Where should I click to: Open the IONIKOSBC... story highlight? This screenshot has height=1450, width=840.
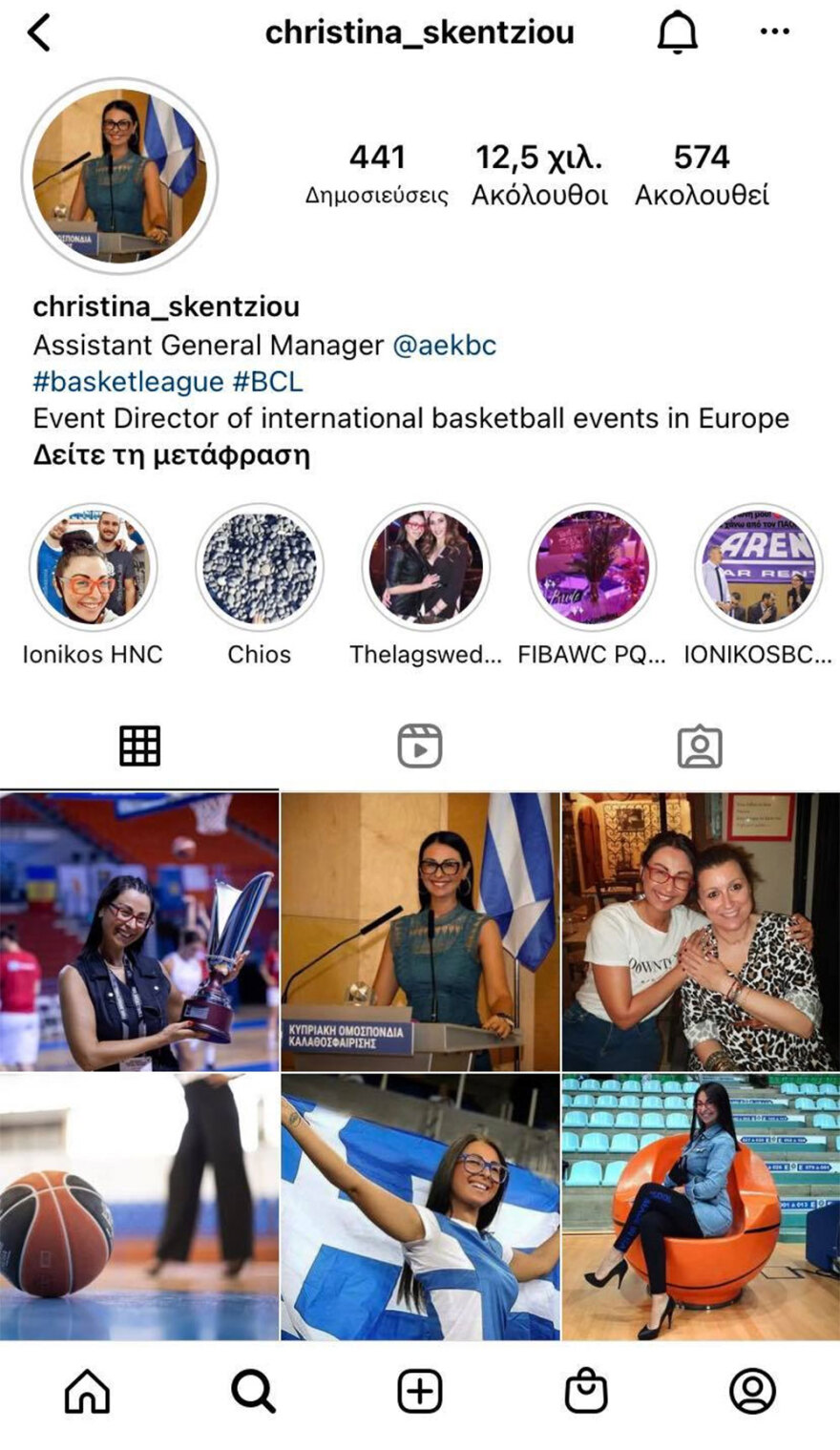(758, 567)
